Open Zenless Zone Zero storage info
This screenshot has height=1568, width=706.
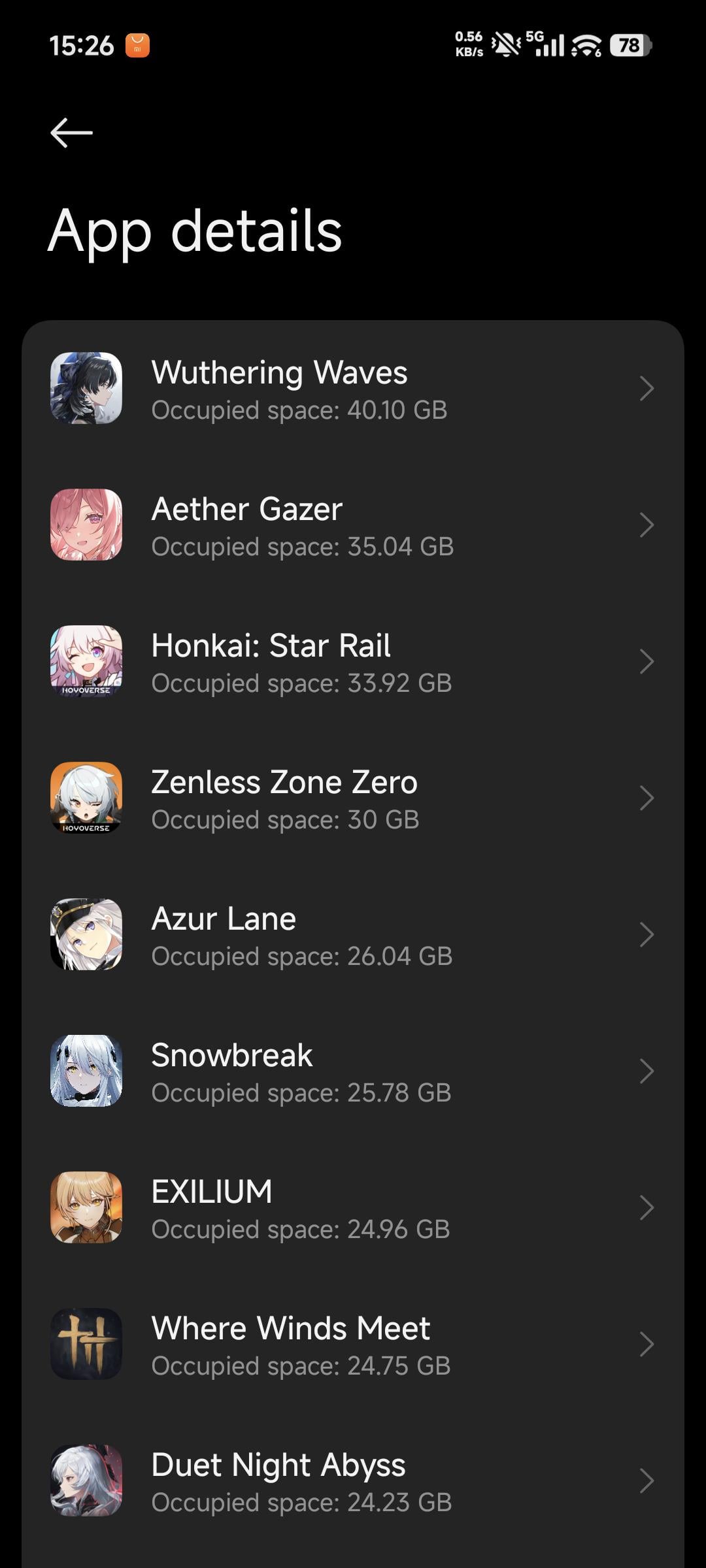353,798
